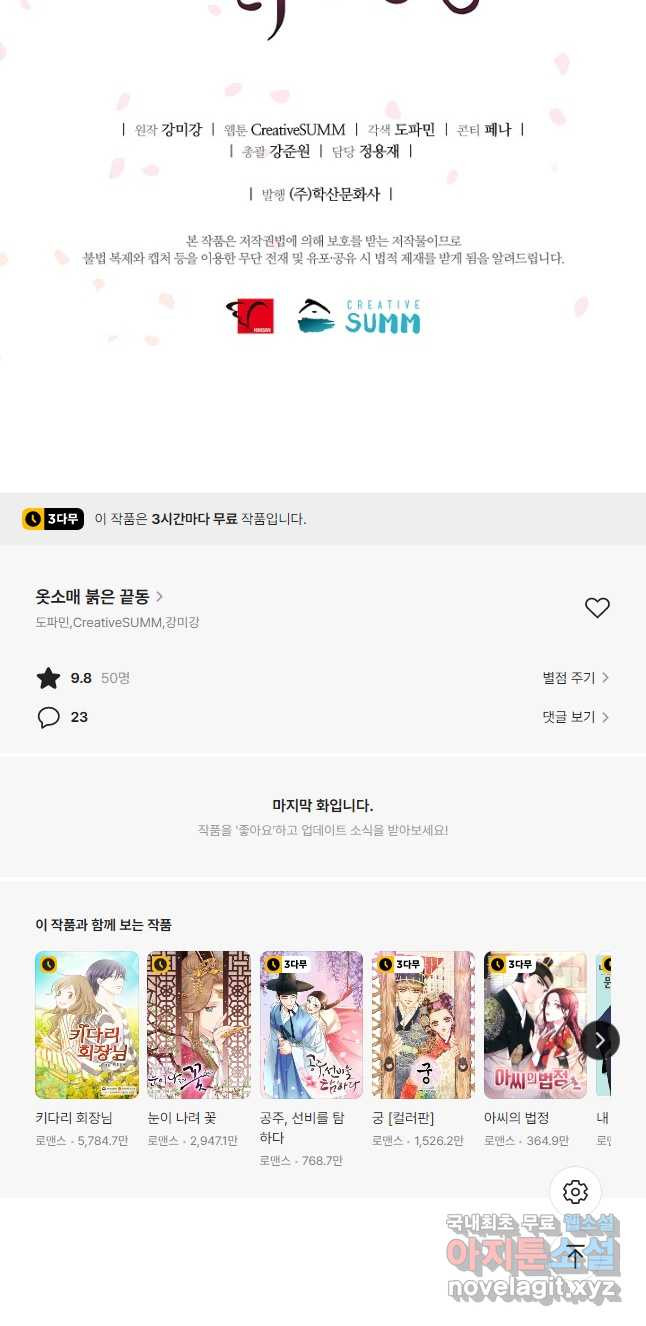Screen dimensions: 646x1326
Task: Open the 궁 [컬러판] recommended title
Action: click(423, 1025)
